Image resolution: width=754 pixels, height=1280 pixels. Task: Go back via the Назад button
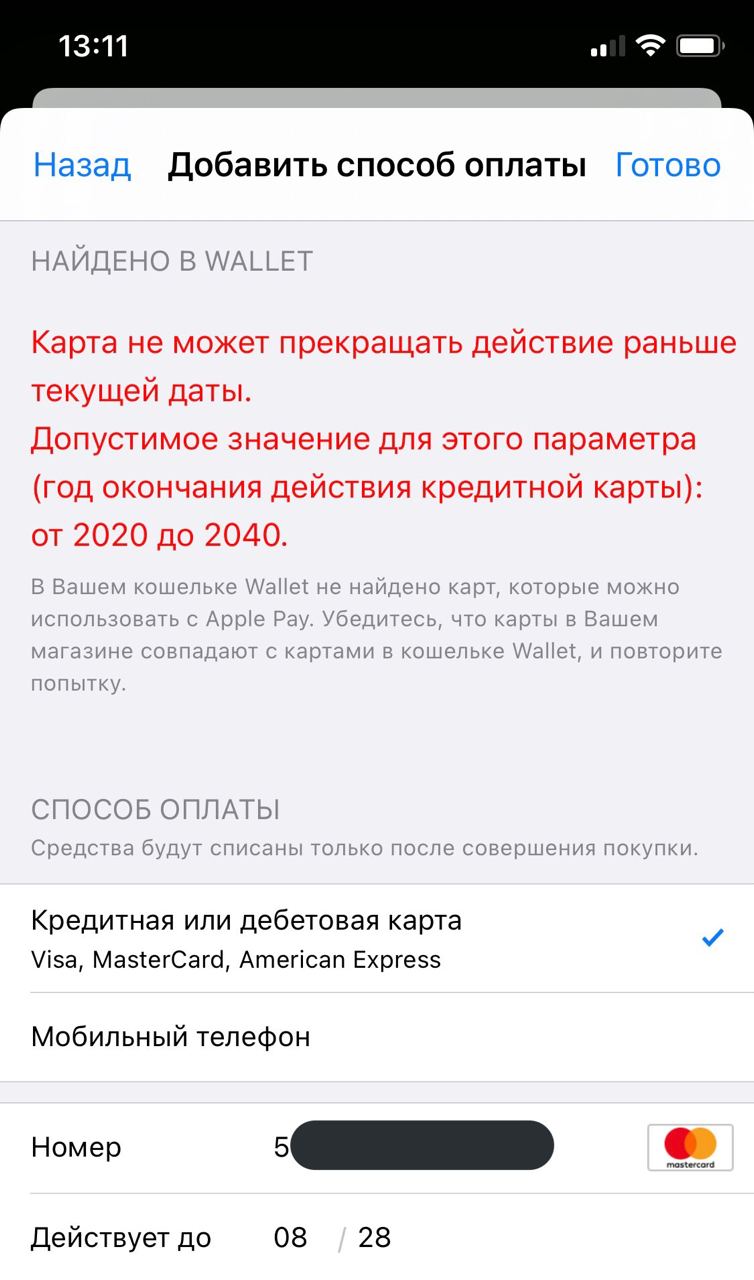point(82,165)
